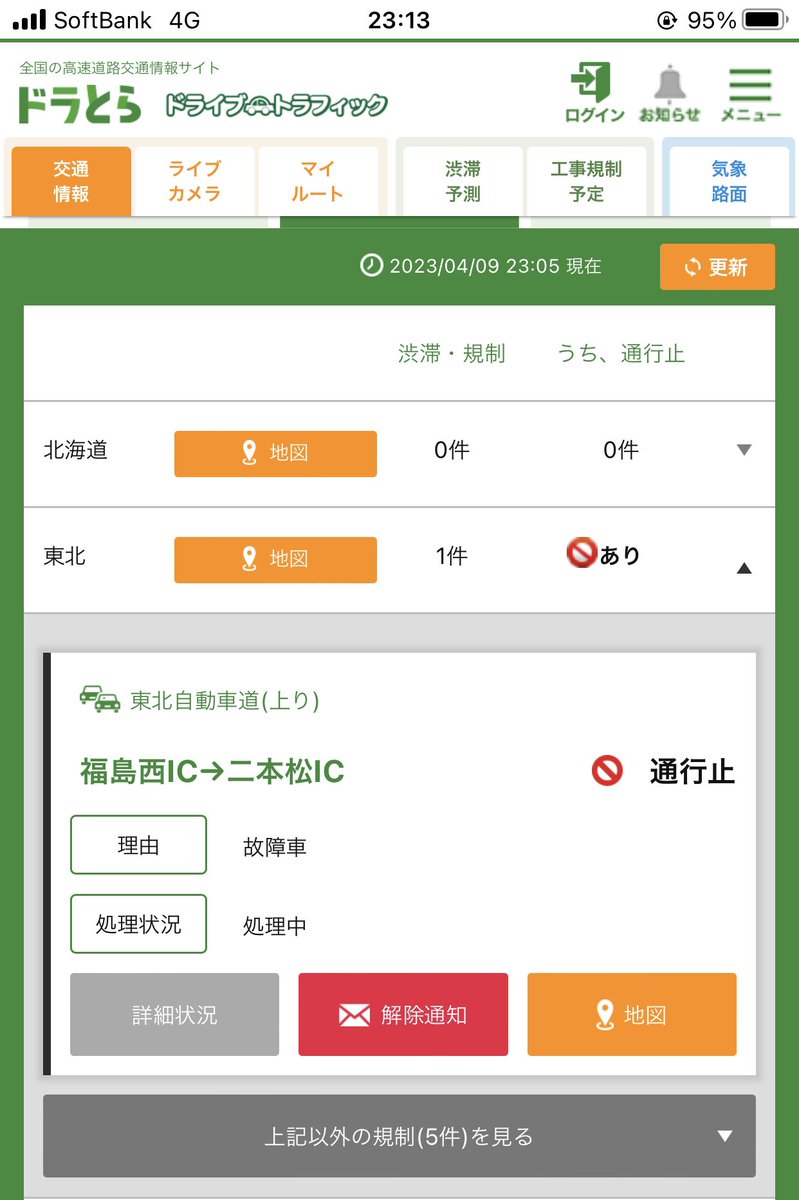The image size is (799, 1200).
Task: Open the メニュー hamburger menu
Action: [751, 93]
